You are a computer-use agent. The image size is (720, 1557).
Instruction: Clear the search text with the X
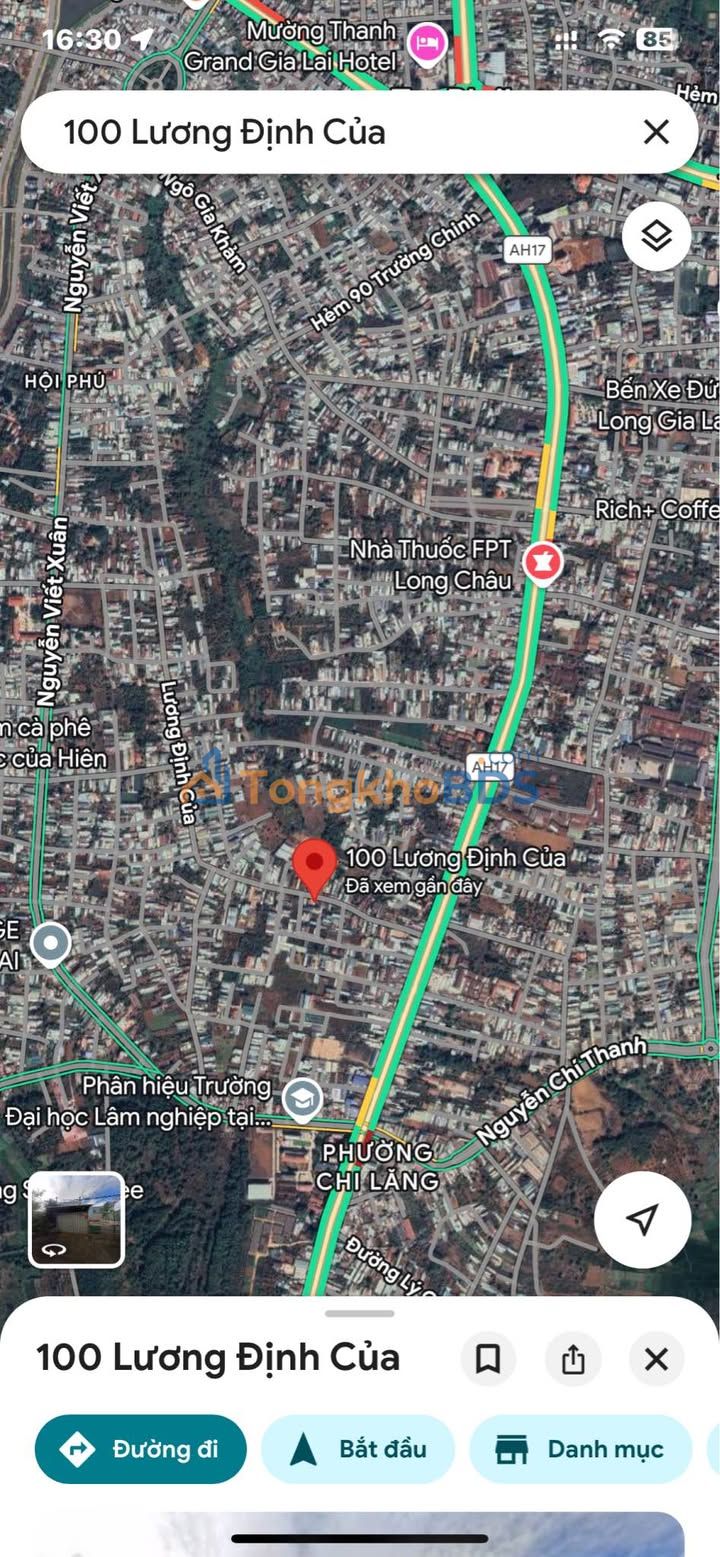click(656, 132)
